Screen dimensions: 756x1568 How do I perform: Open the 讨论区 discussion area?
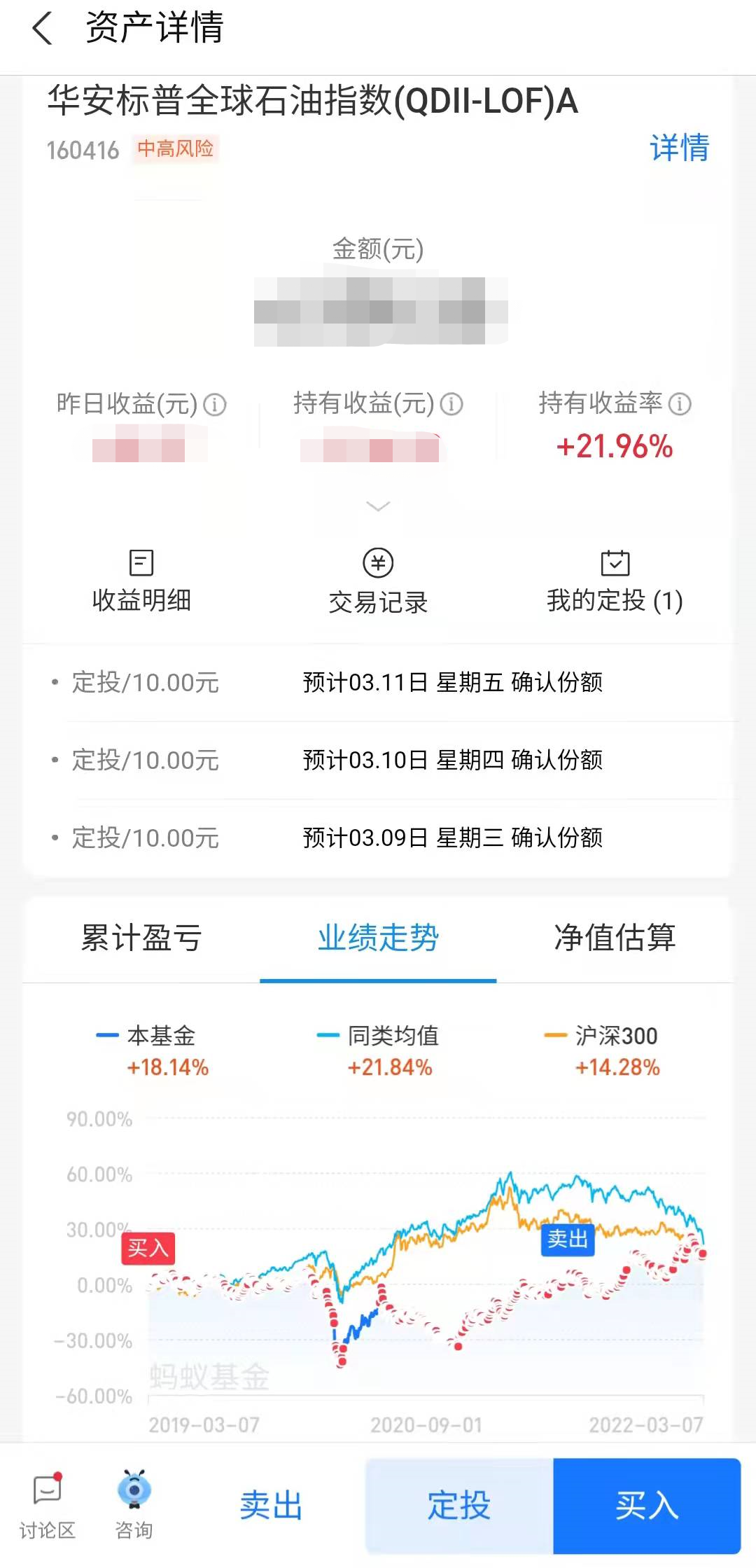(x=47, y=1506)
